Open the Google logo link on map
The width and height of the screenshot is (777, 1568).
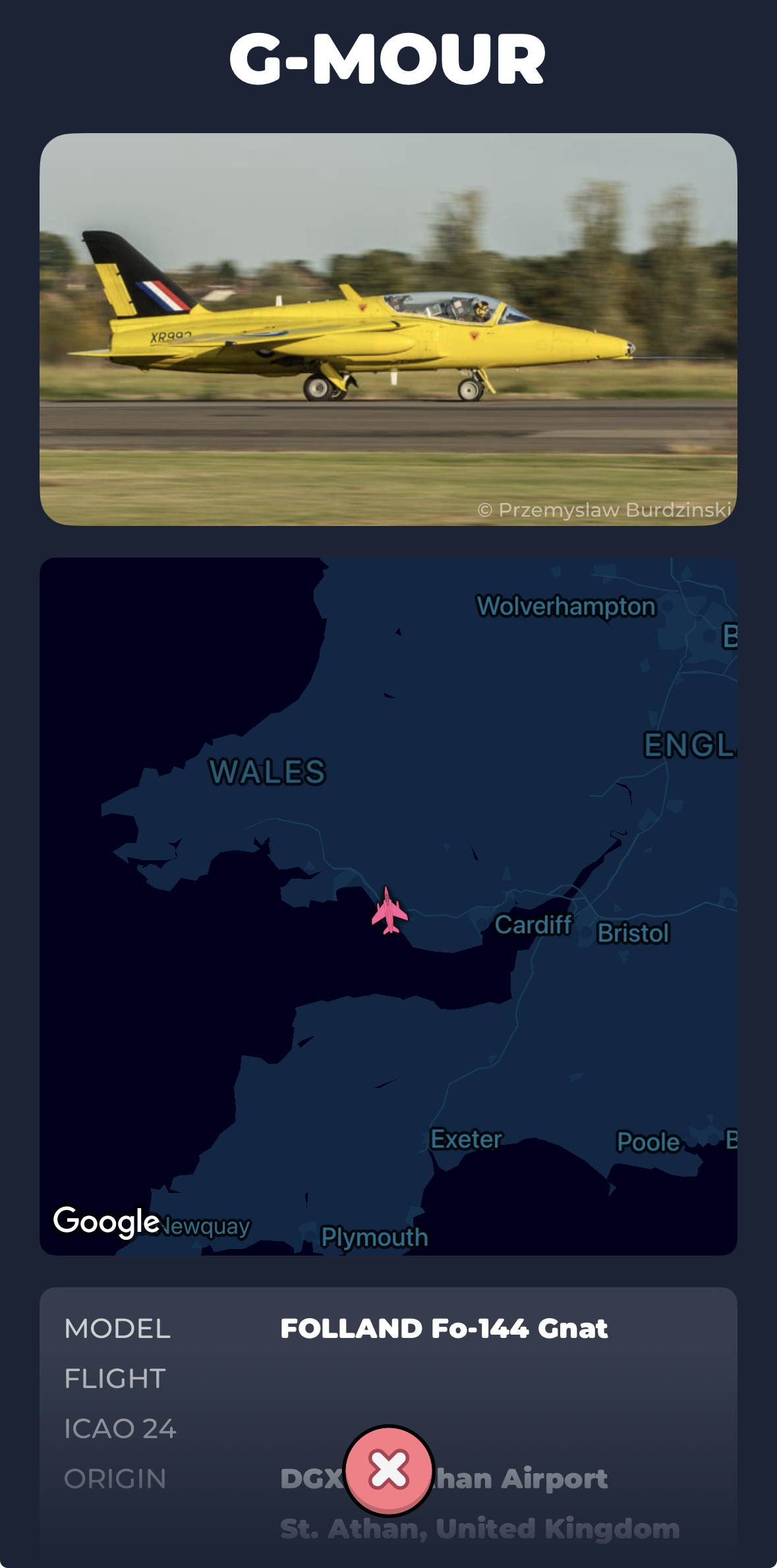tap(106, 1221)
